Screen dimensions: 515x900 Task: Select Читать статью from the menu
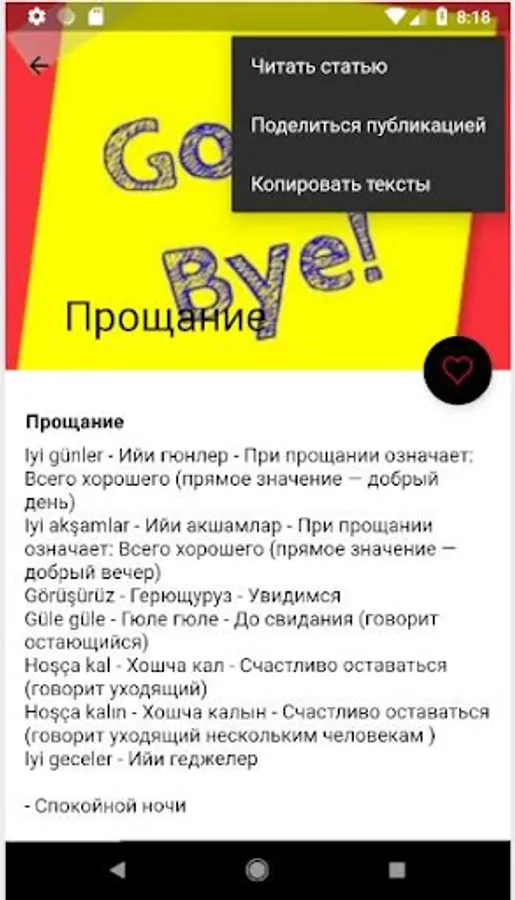(x=368, y=67)
